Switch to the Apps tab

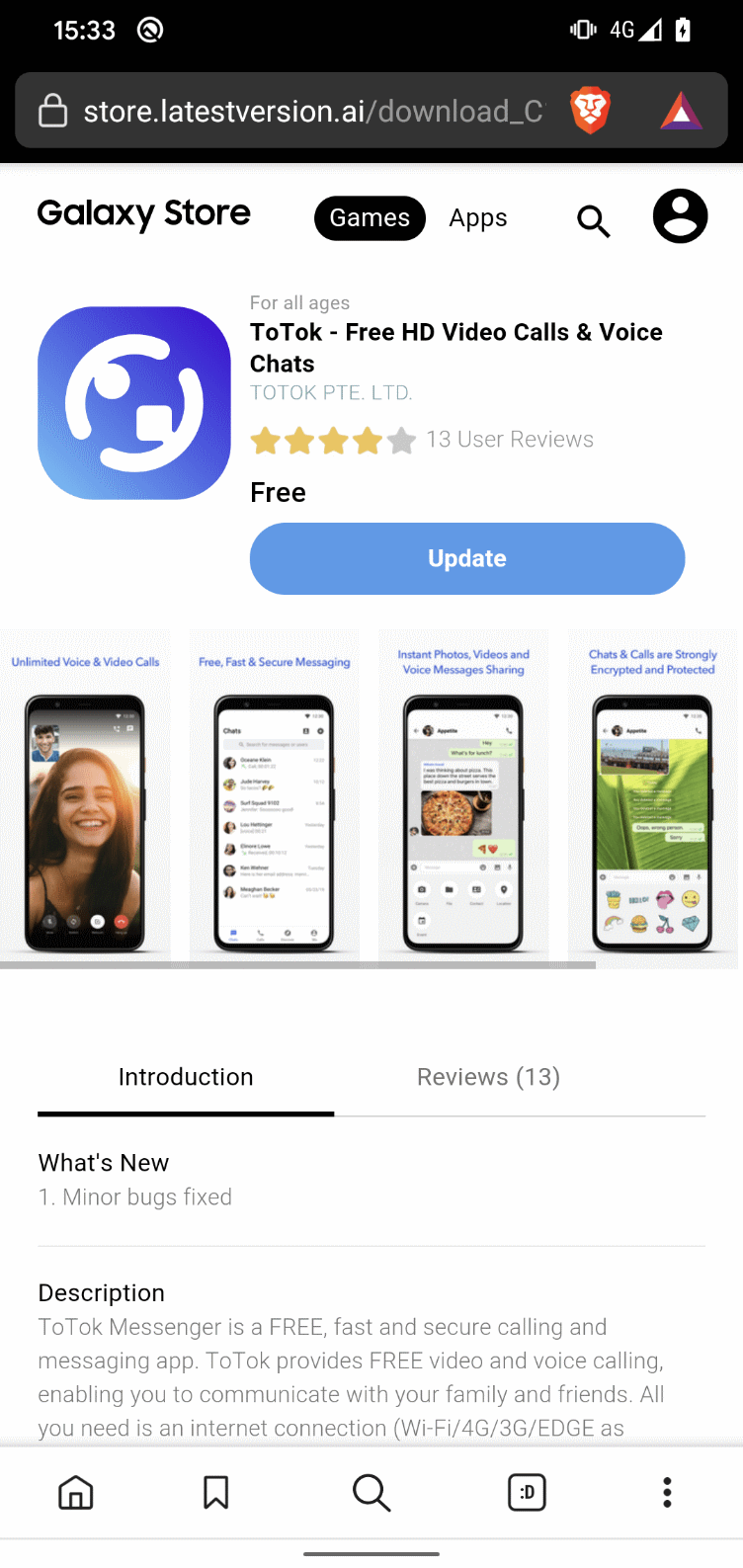point(477,218)
